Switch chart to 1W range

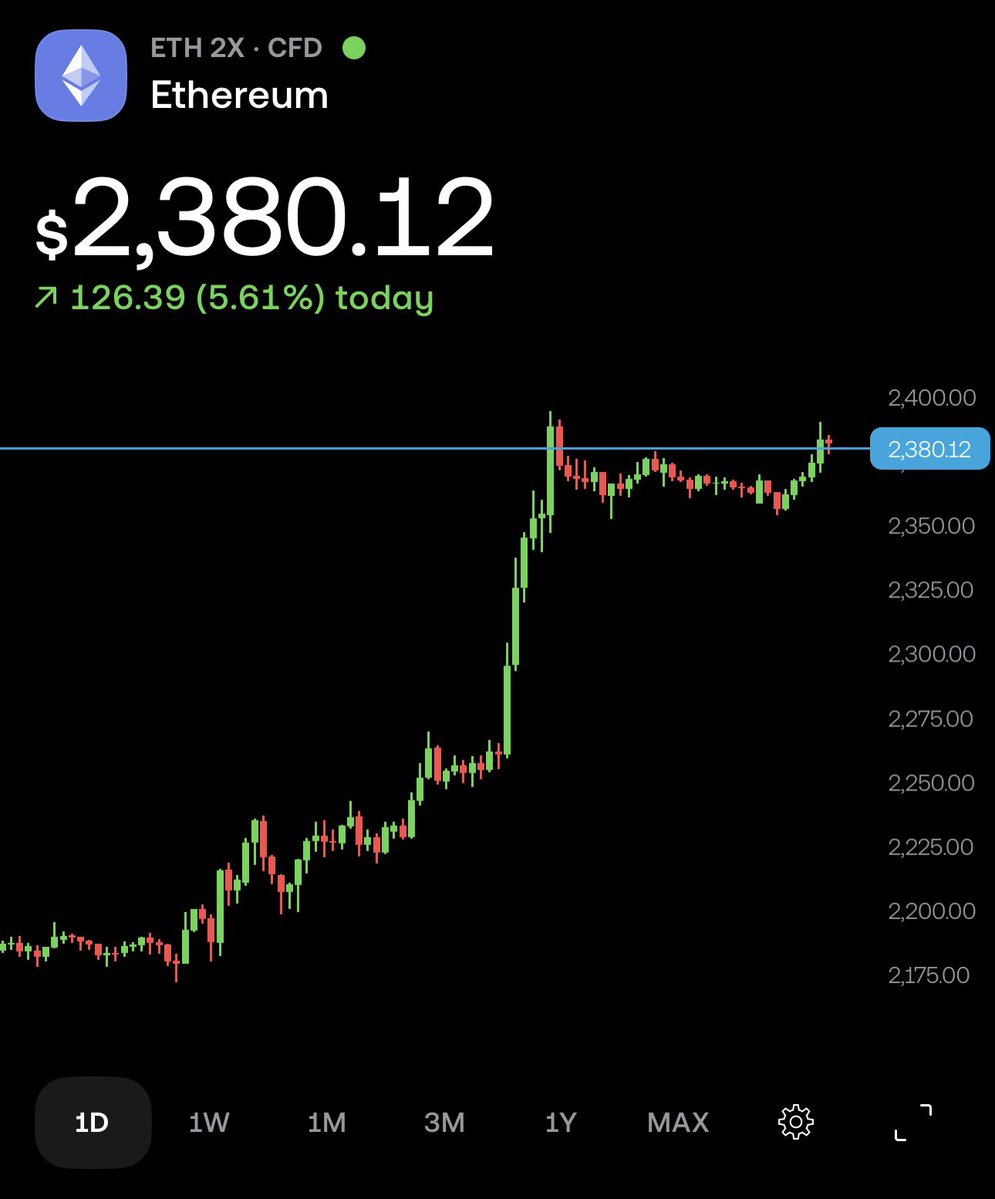click(209, 1122)
